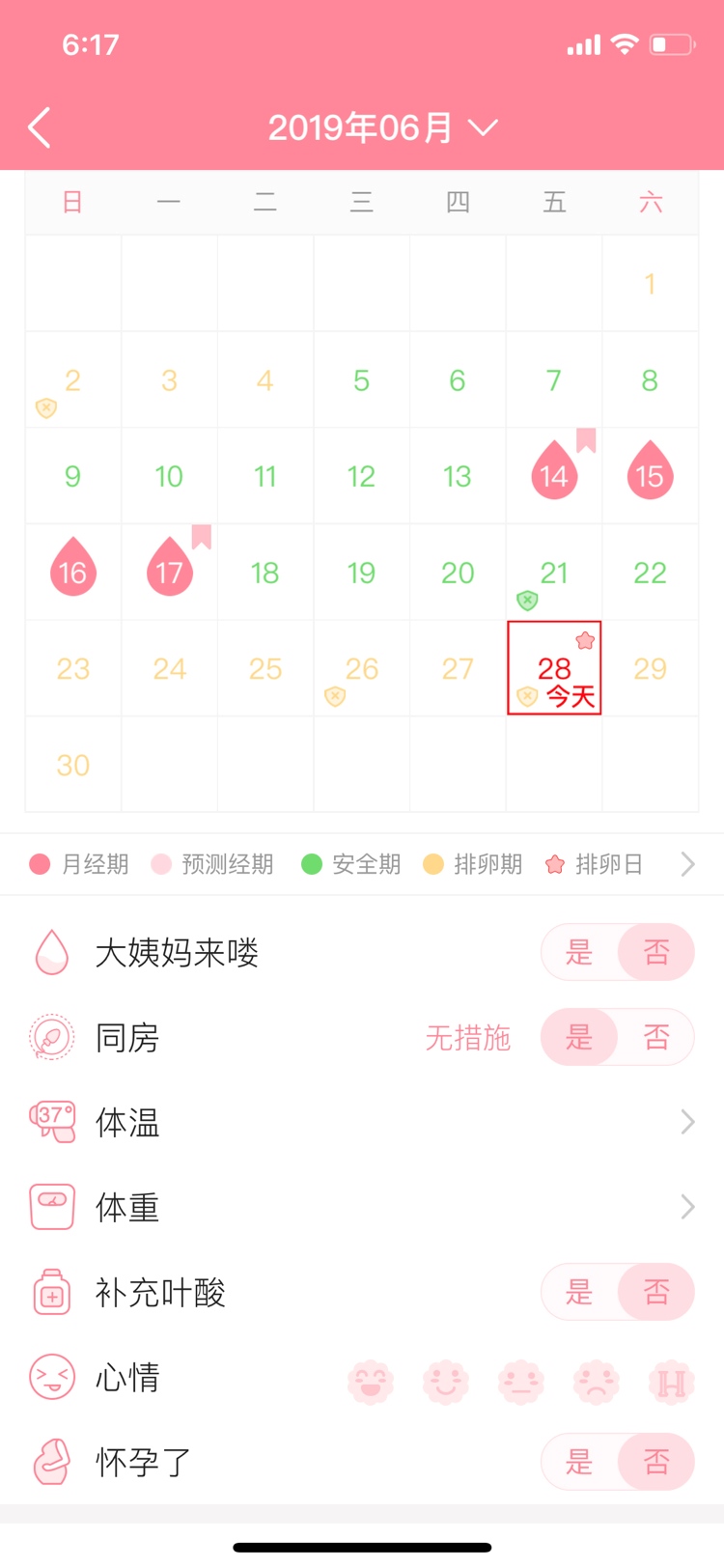
Task: Pick June 1 on the calendar
Action: (650, 283)
